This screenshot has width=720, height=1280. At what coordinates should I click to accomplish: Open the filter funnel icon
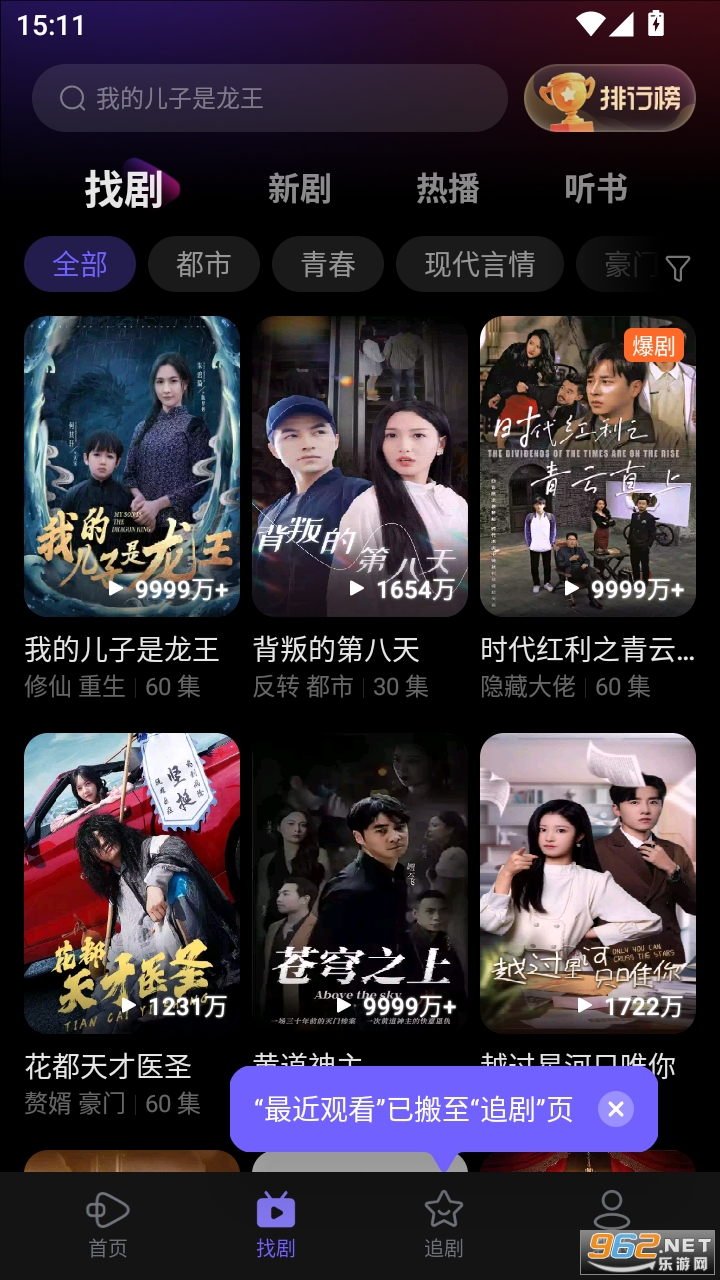678,268
